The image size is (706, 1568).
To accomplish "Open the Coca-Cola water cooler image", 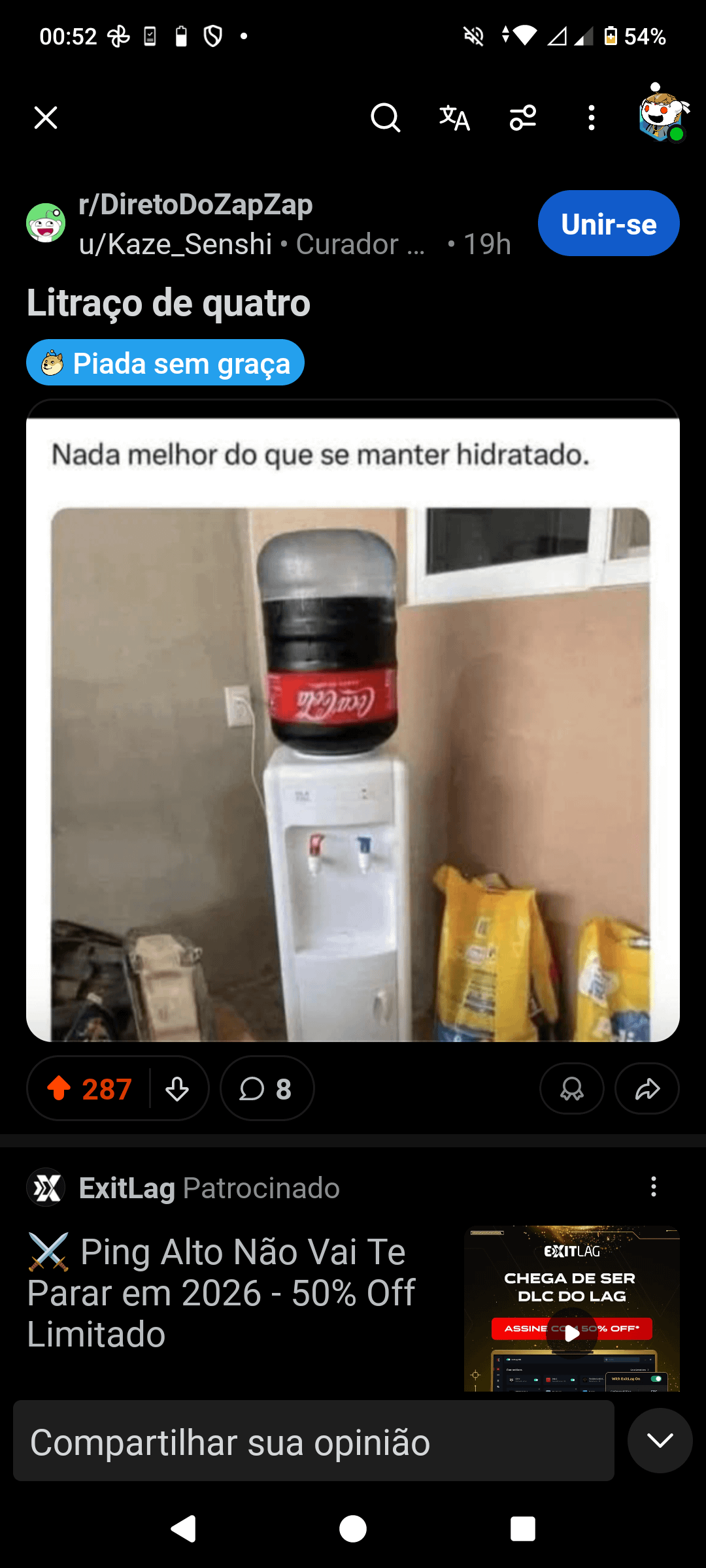I will click(x=353, y=728).
